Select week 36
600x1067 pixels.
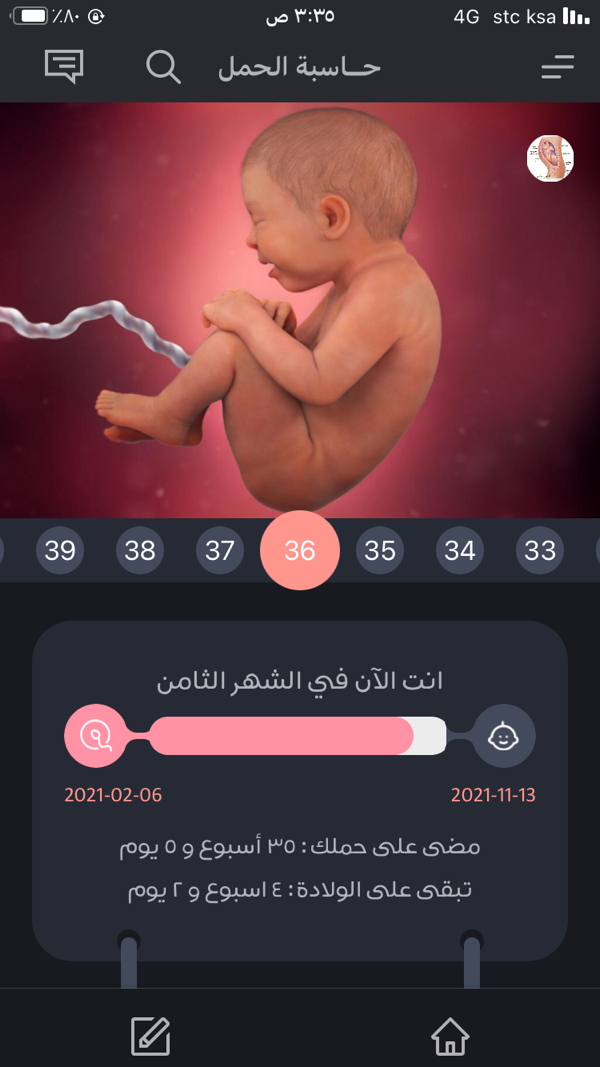[x=300, y=550]
